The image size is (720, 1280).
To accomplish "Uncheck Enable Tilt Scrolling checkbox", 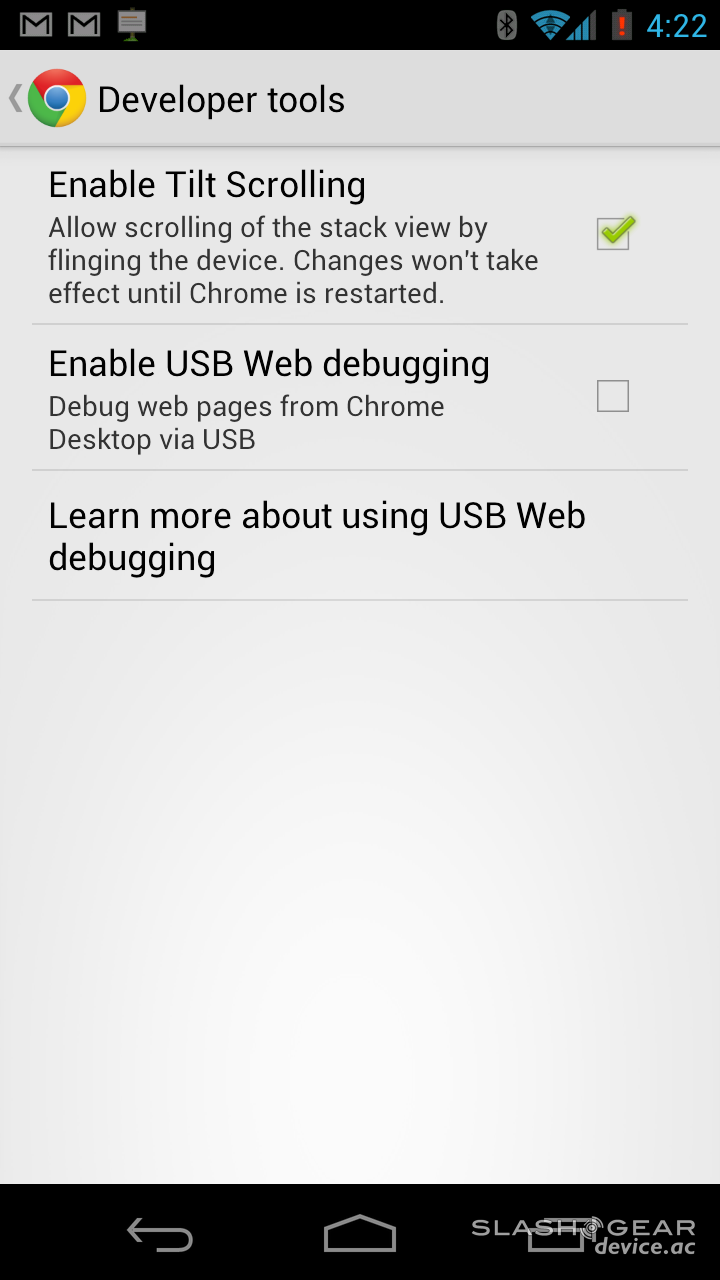I will (613, 234).
